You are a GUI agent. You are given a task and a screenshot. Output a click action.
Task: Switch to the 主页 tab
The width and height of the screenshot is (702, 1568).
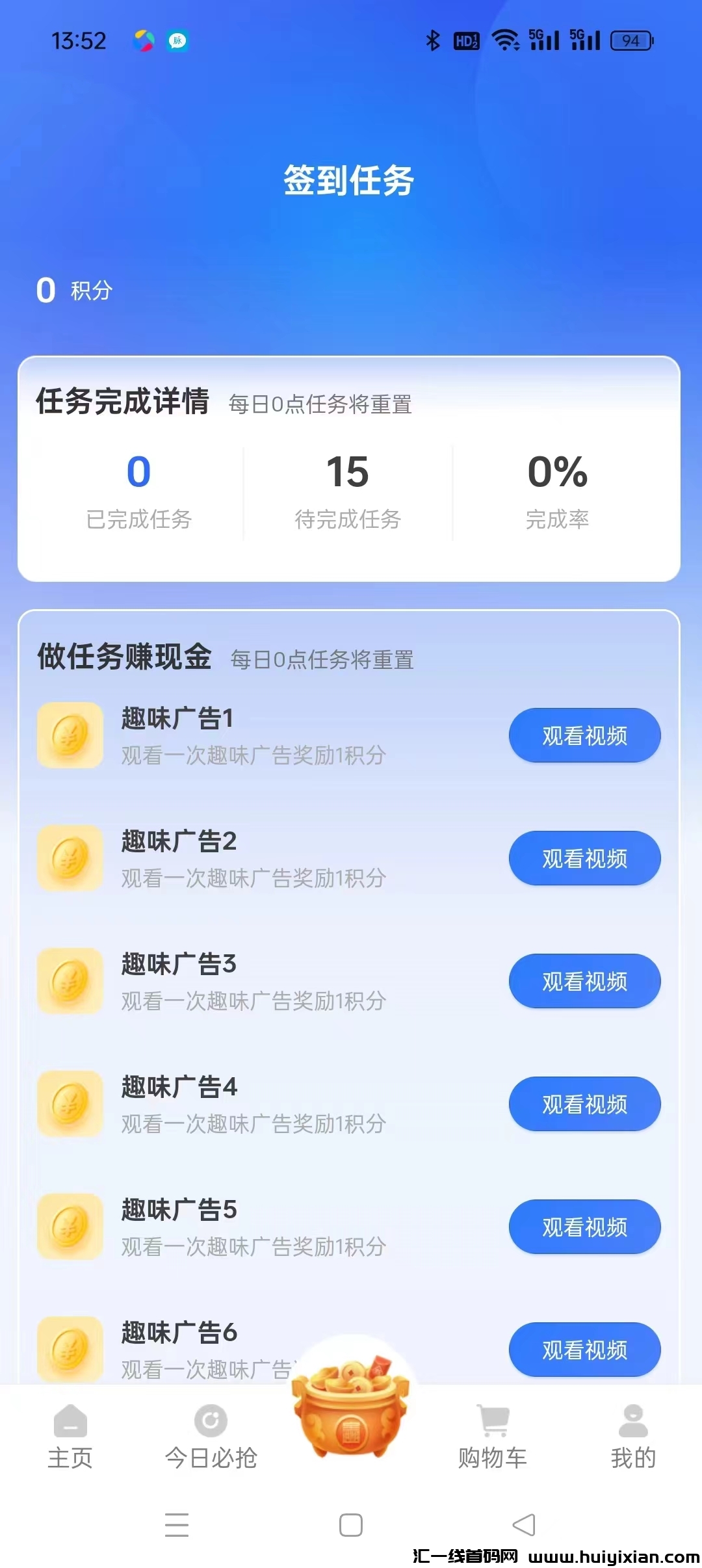(x=70, y=1438)
